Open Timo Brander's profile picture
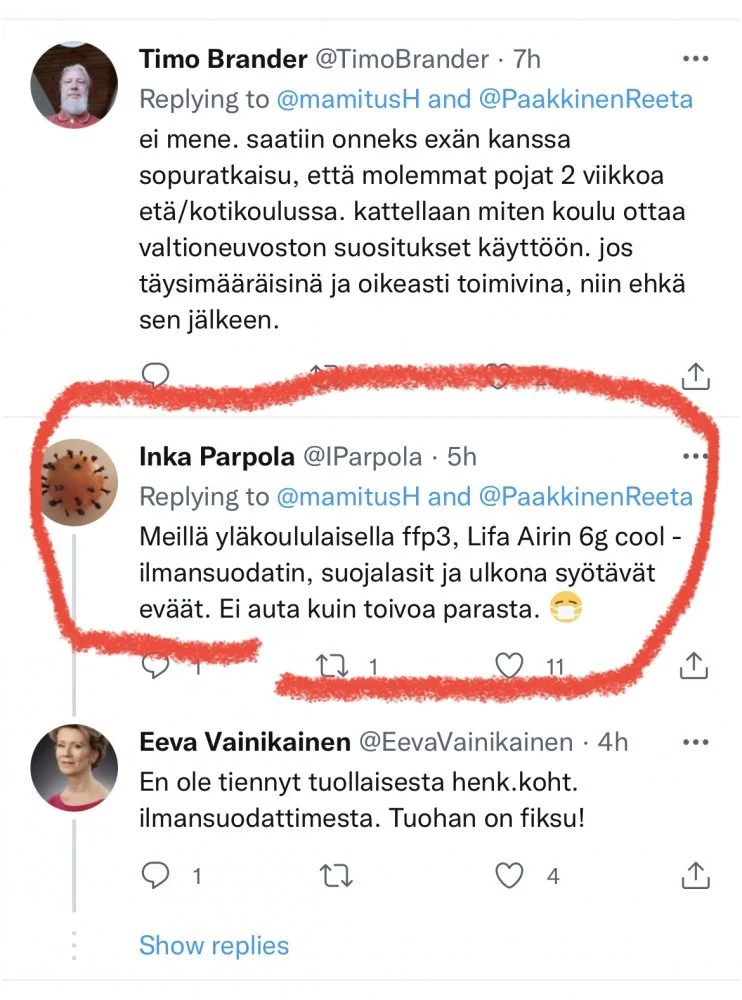Screen dimensions: 742x1000 click(x=75, y=85)
